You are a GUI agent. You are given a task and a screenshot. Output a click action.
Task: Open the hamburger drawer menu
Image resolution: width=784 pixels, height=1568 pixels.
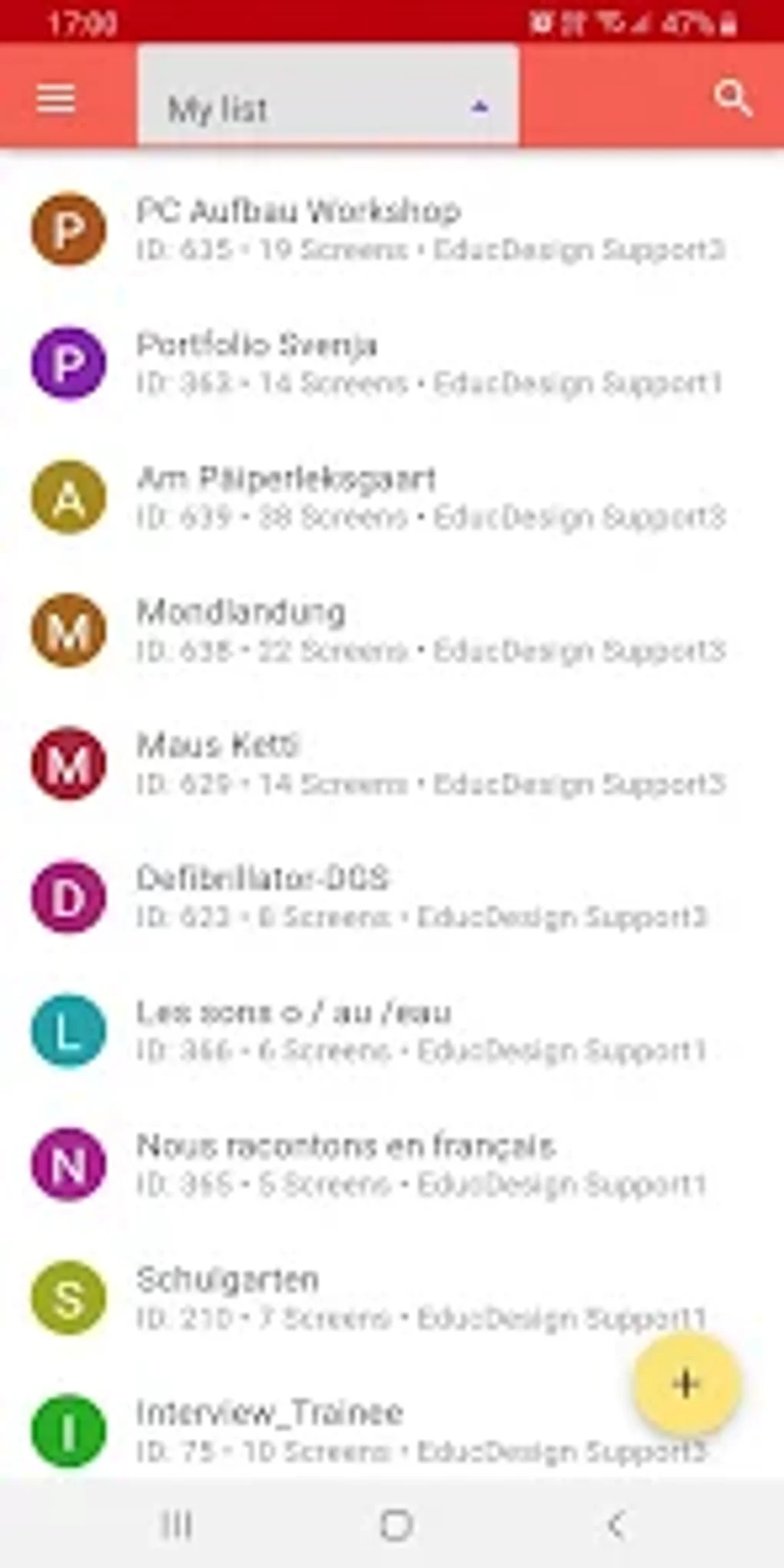click(x=56, y=98)
